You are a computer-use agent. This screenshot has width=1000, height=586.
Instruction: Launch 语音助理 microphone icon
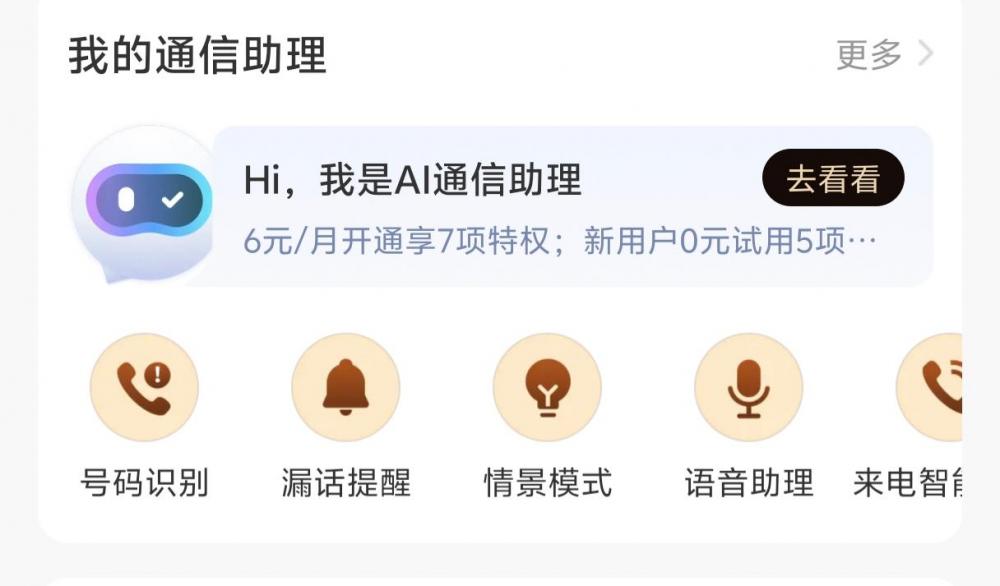[748, 388]
